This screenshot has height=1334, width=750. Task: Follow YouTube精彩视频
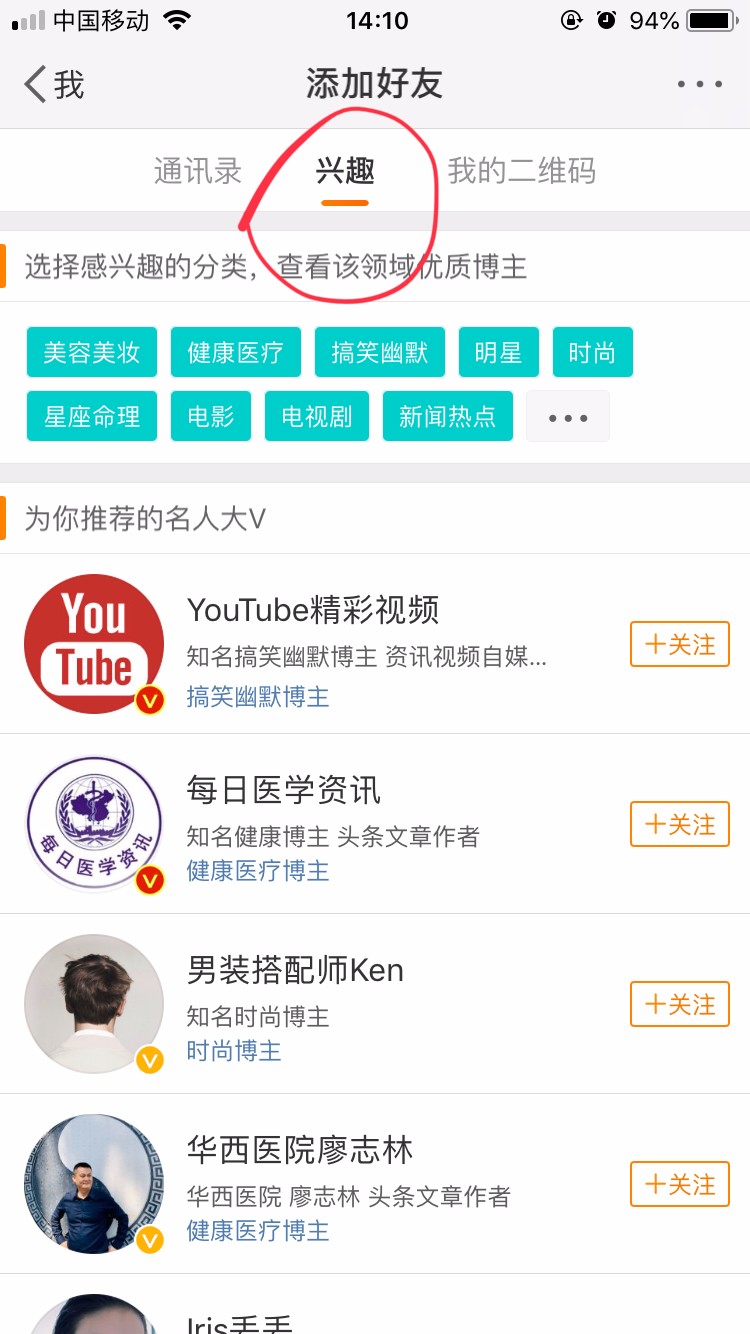(679, 644)
